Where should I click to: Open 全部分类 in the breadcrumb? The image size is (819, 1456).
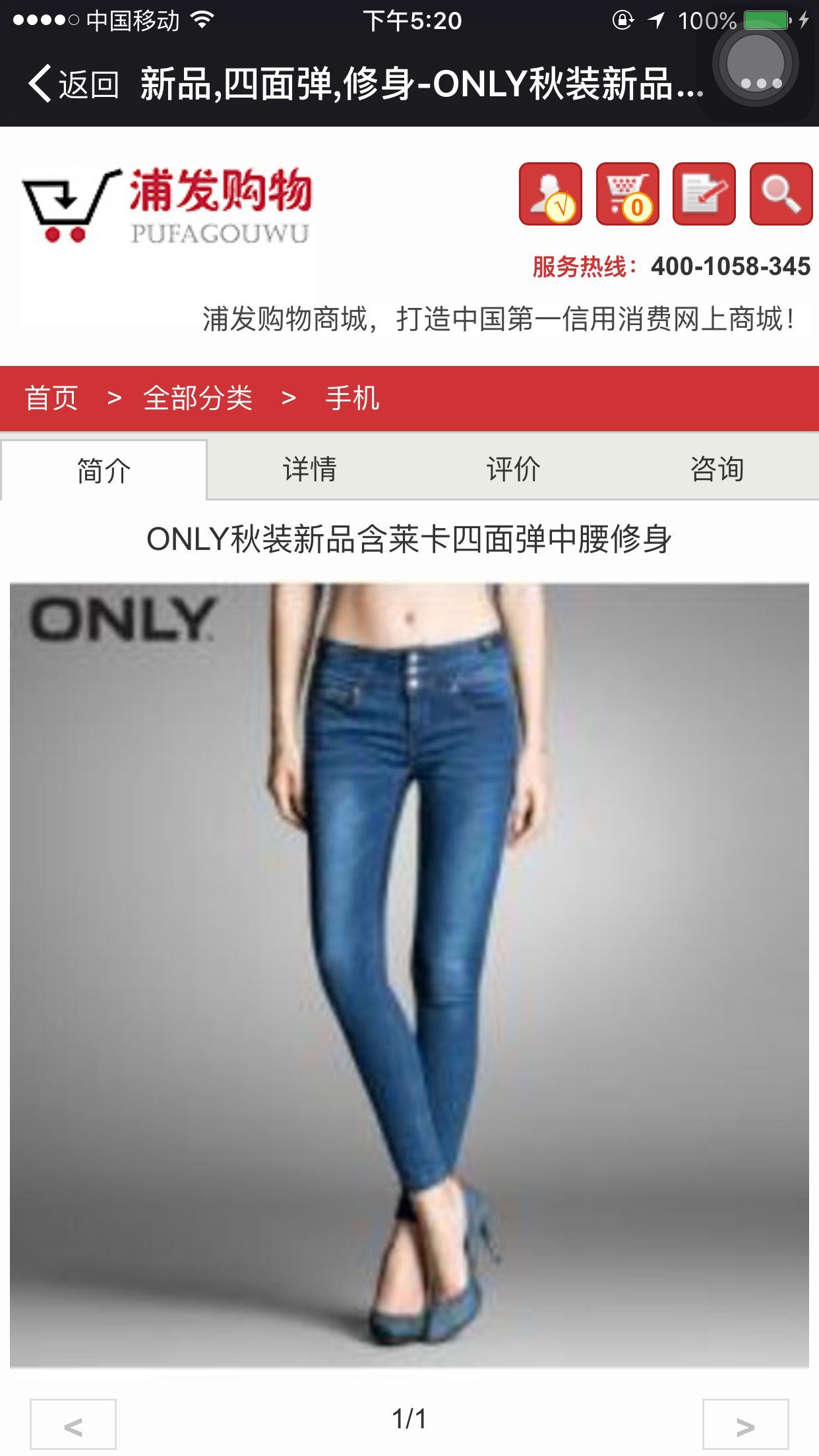coord(198,398)
